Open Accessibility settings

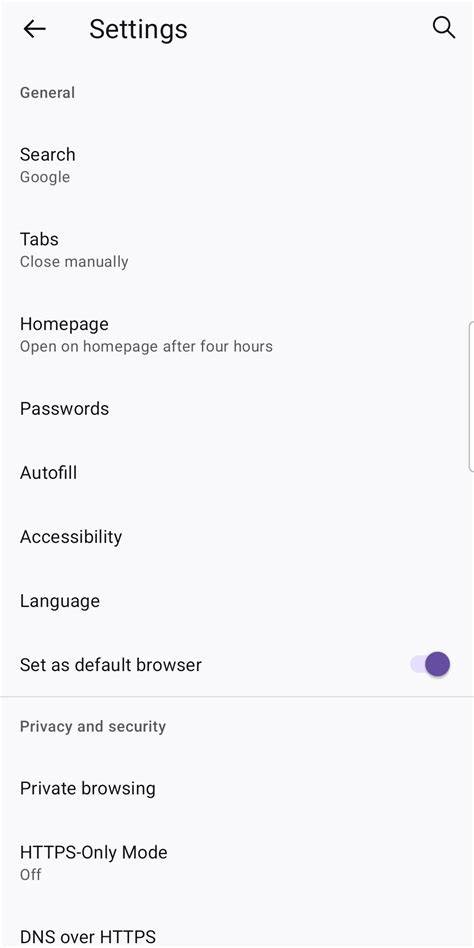[237, 537]
